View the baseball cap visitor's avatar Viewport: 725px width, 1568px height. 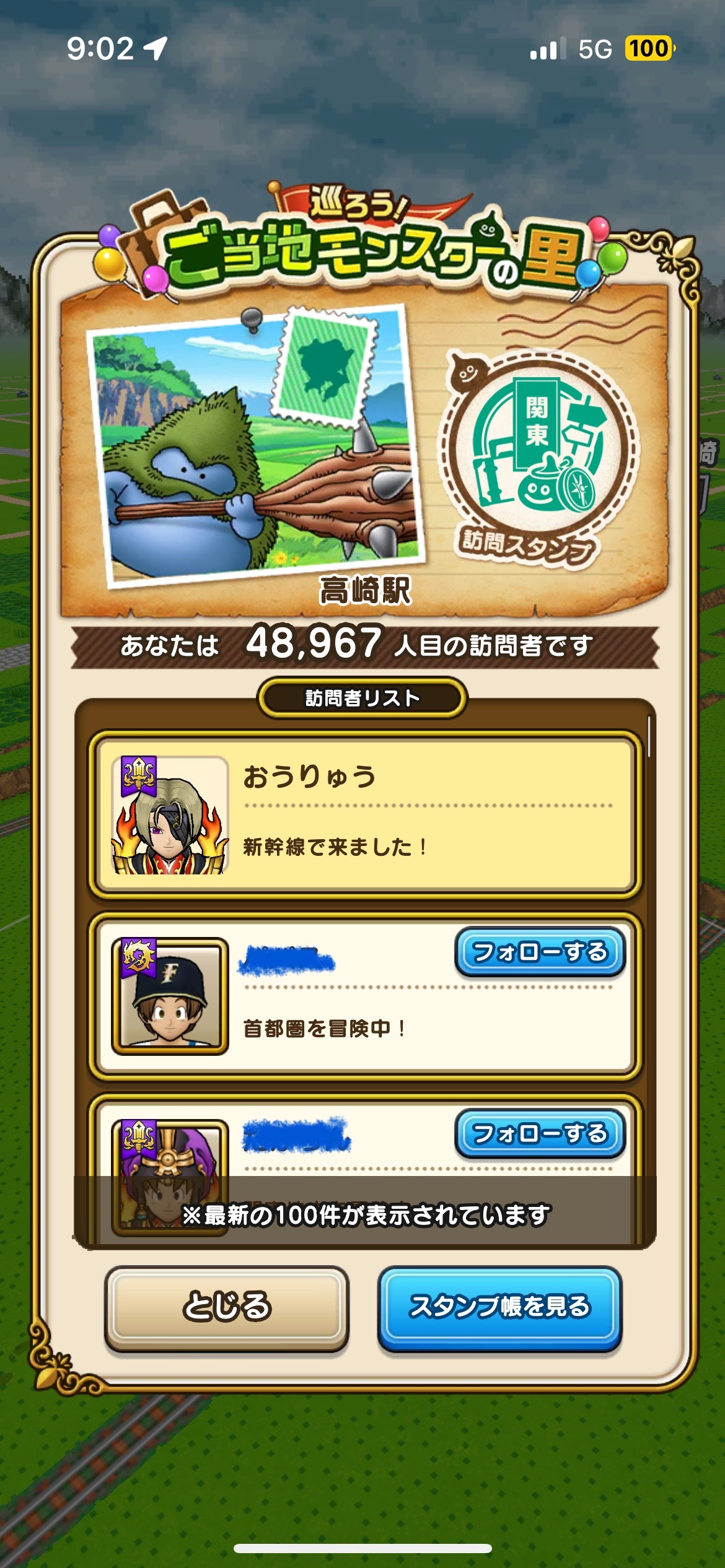pyautogui.click(x=170, y=995)
